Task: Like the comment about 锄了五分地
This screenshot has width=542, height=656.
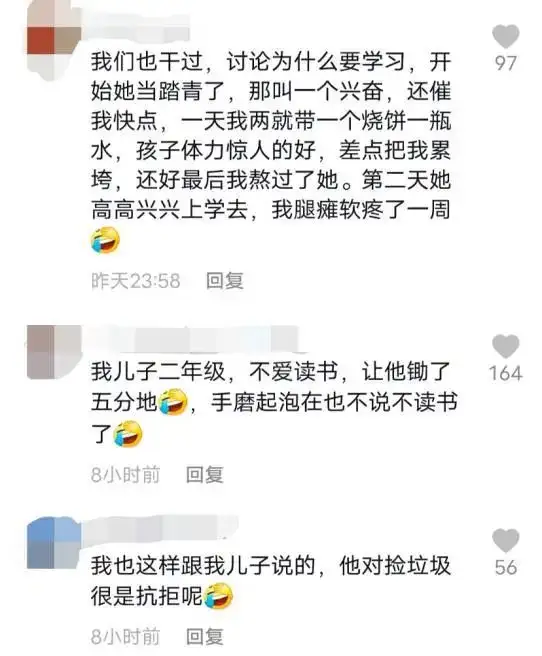Action: click(506, 346)
